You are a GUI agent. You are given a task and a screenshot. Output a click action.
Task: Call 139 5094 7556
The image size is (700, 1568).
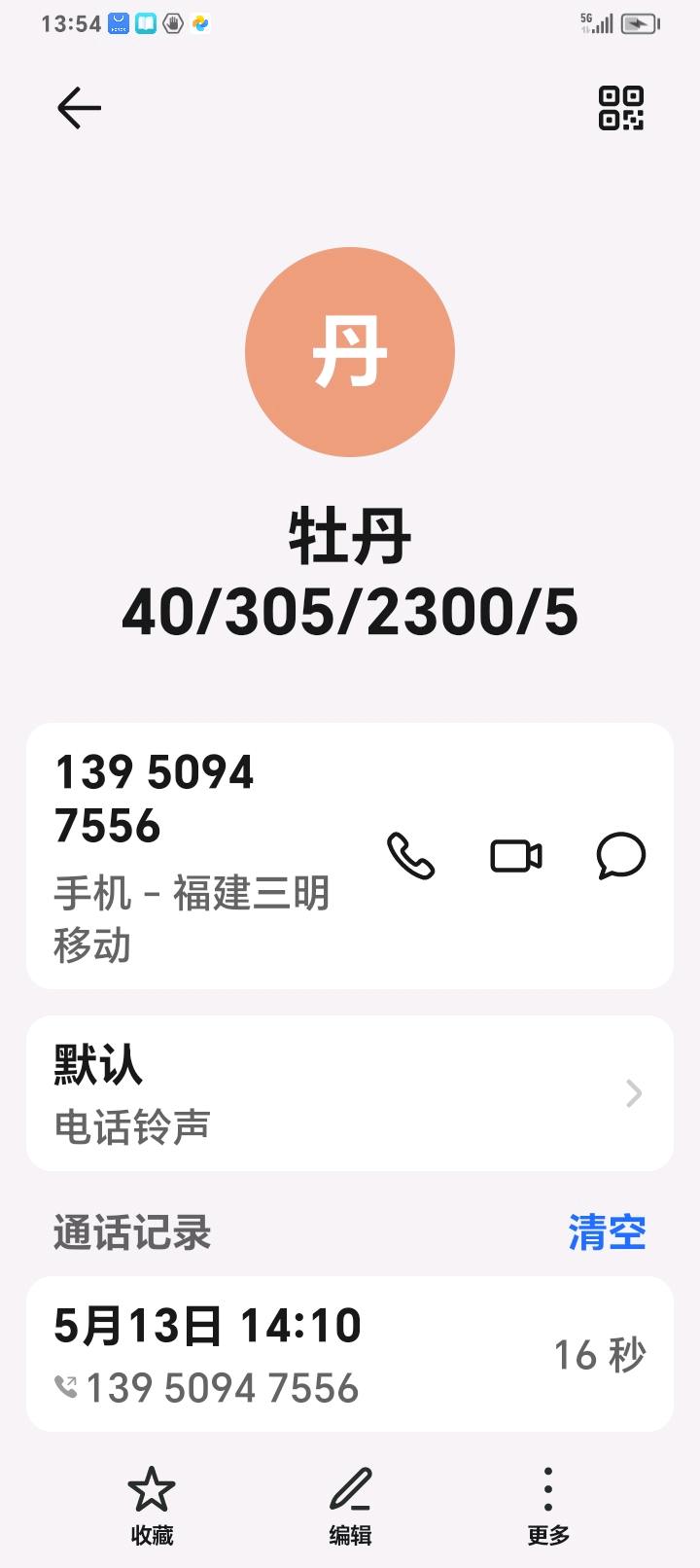coord(410,856)
